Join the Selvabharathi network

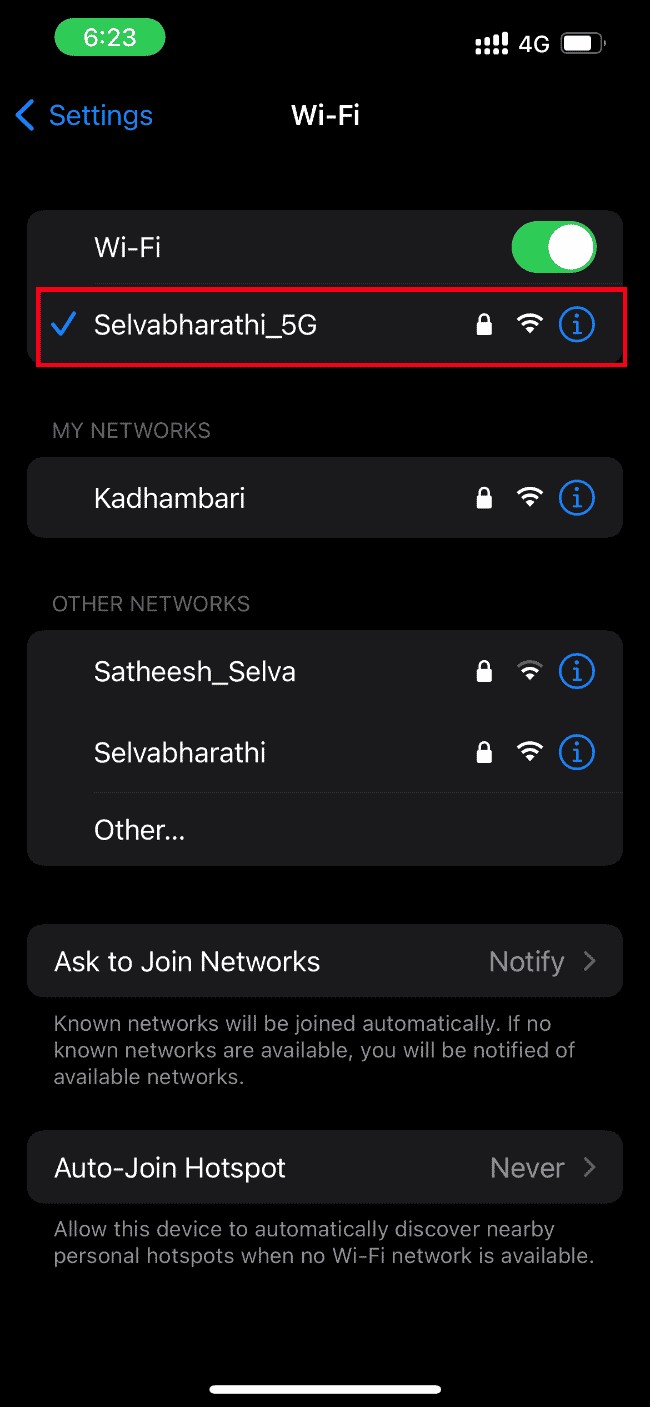(x=250, y=752)
